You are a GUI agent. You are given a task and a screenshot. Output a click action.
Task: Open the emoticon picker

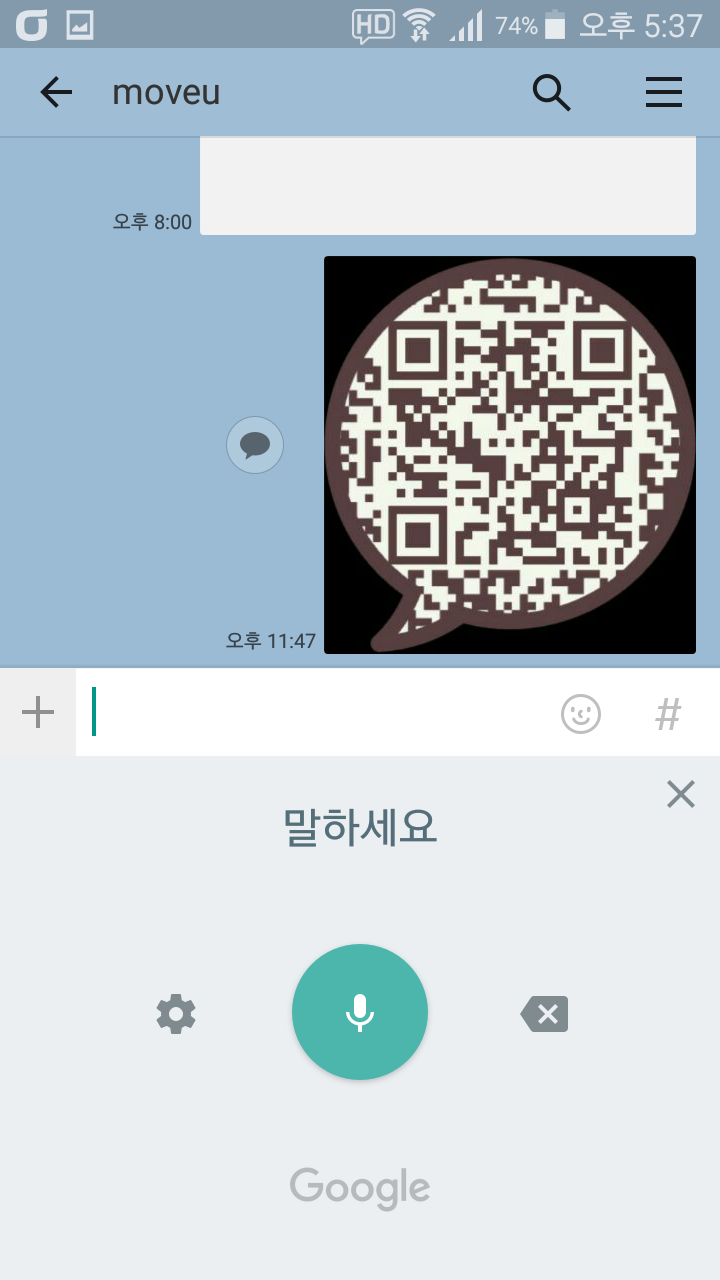(581, 714)
